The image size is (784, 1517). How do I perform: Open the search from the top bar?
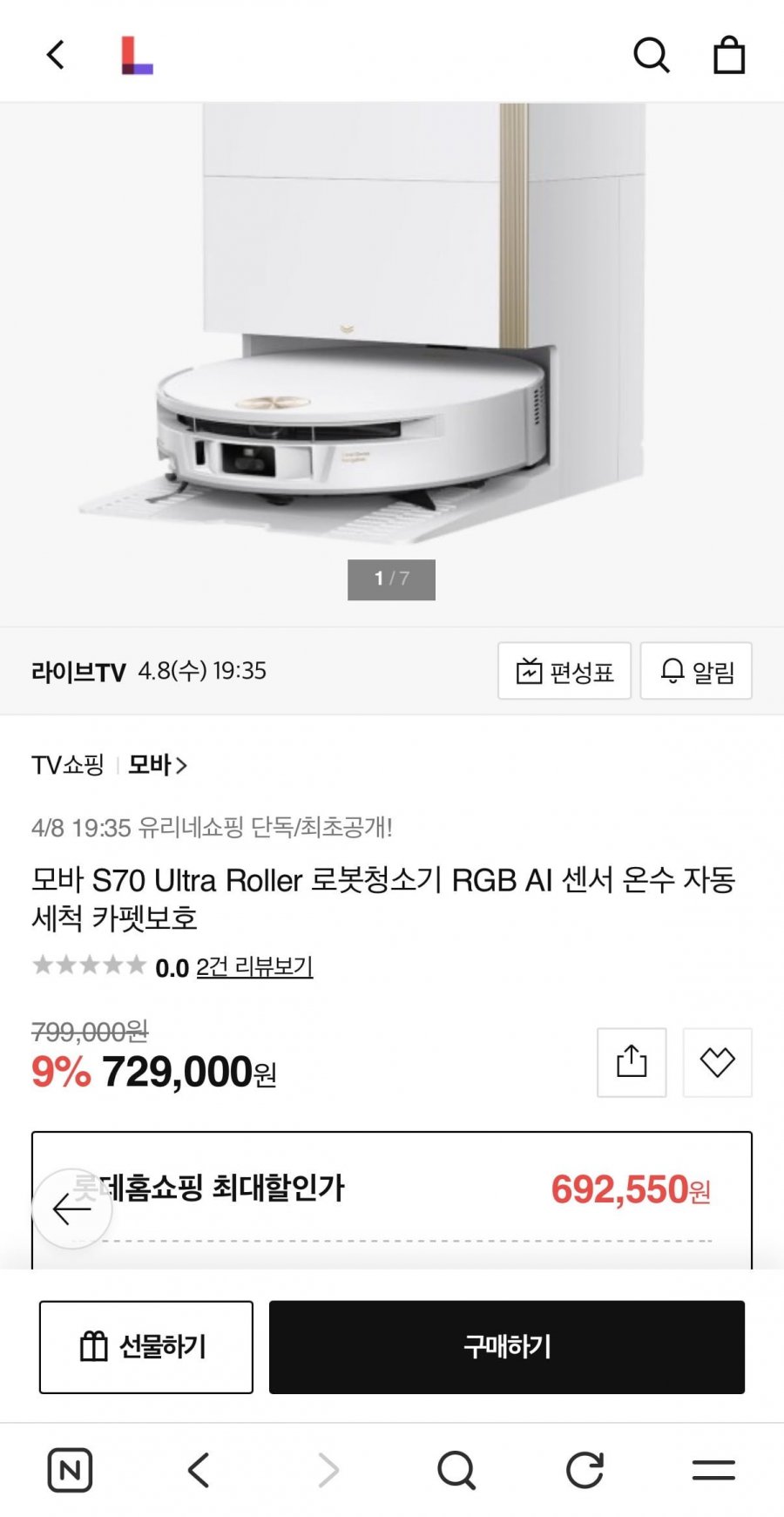coord(651,55)
